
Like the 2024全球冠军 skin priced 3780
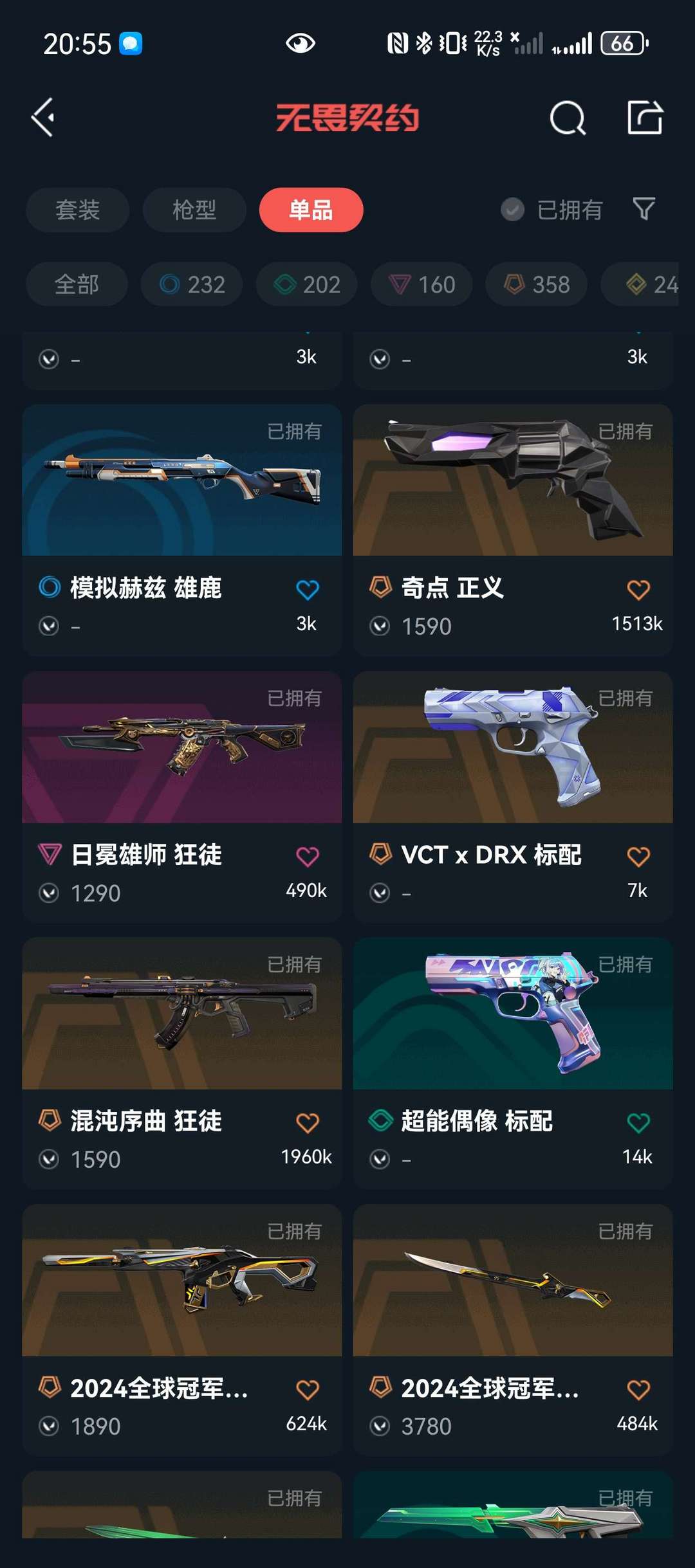(x=638, y=1390)
